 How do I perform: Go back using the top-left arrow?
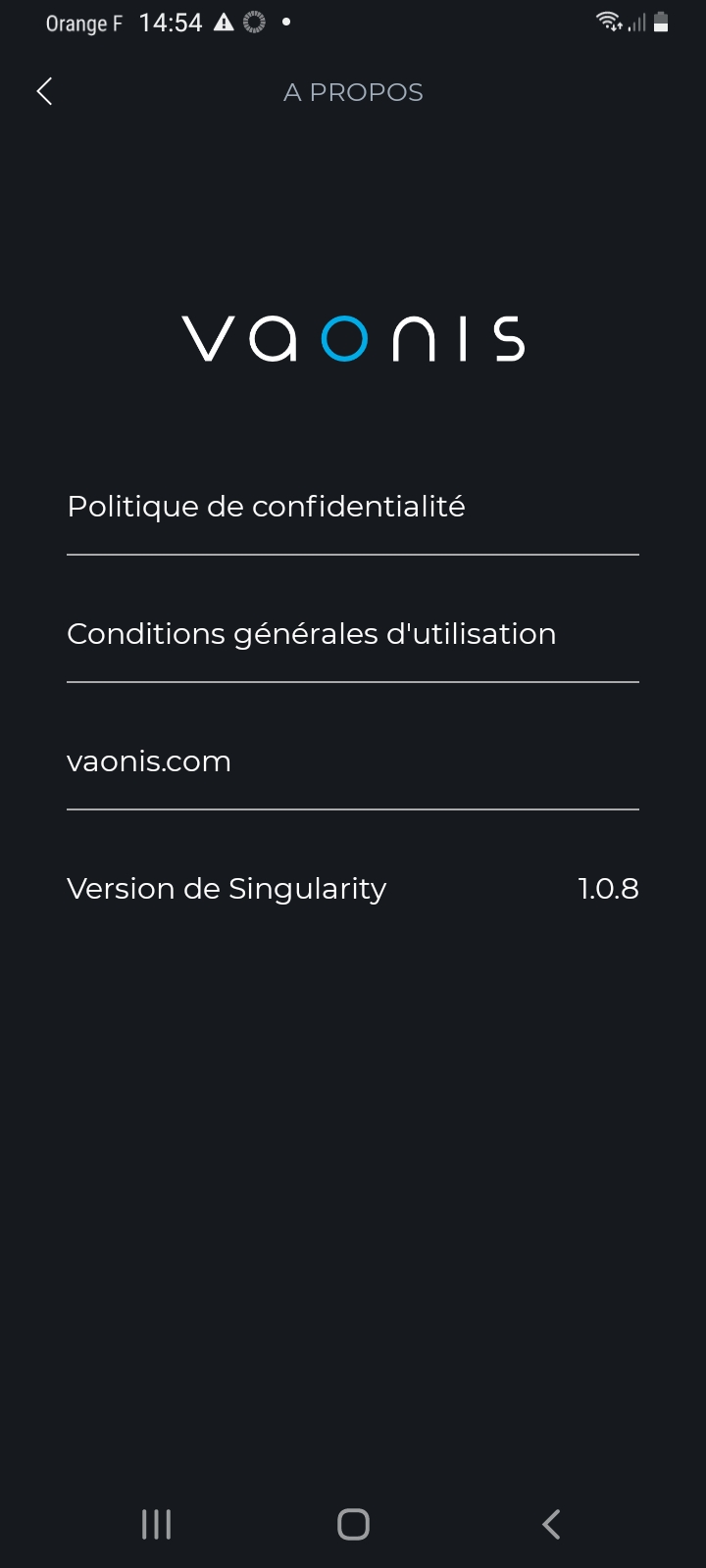(x=44, y=92)
